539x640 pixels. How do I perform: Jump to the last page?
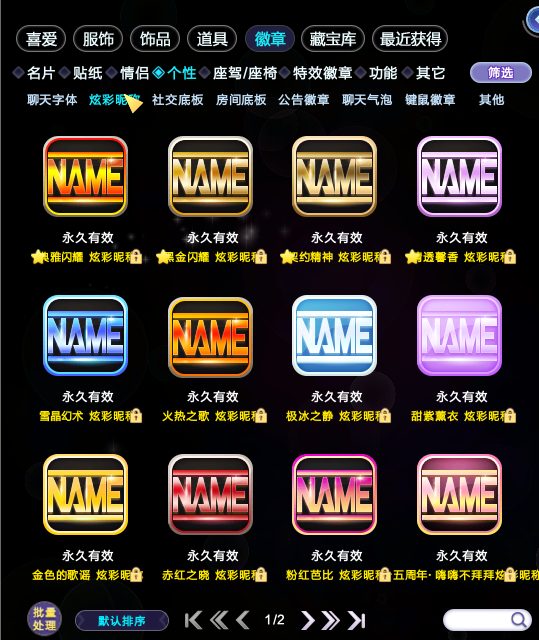pos(356,620)
